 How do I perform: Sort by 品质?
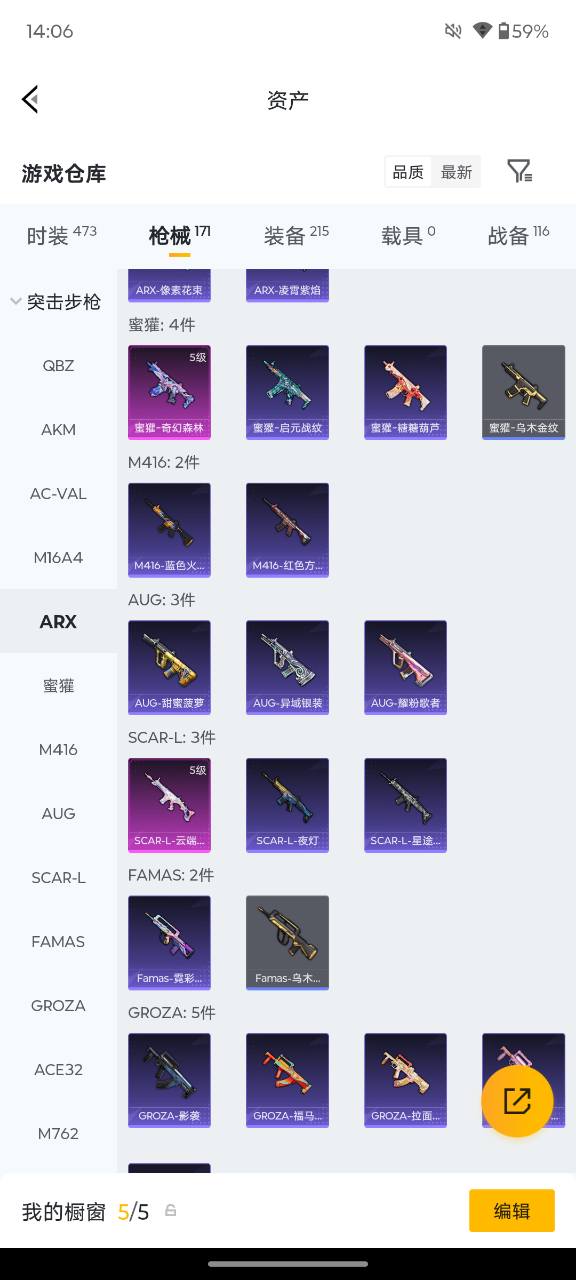pos(408,172)
